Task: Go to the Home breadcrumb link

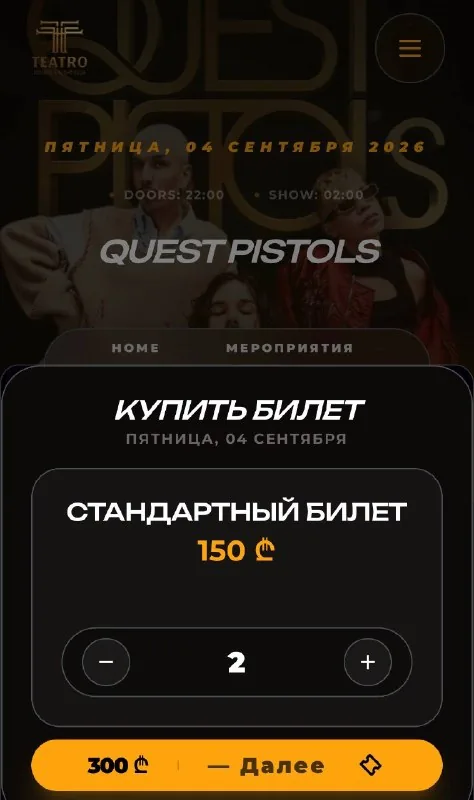Action: tap(135, 348)
